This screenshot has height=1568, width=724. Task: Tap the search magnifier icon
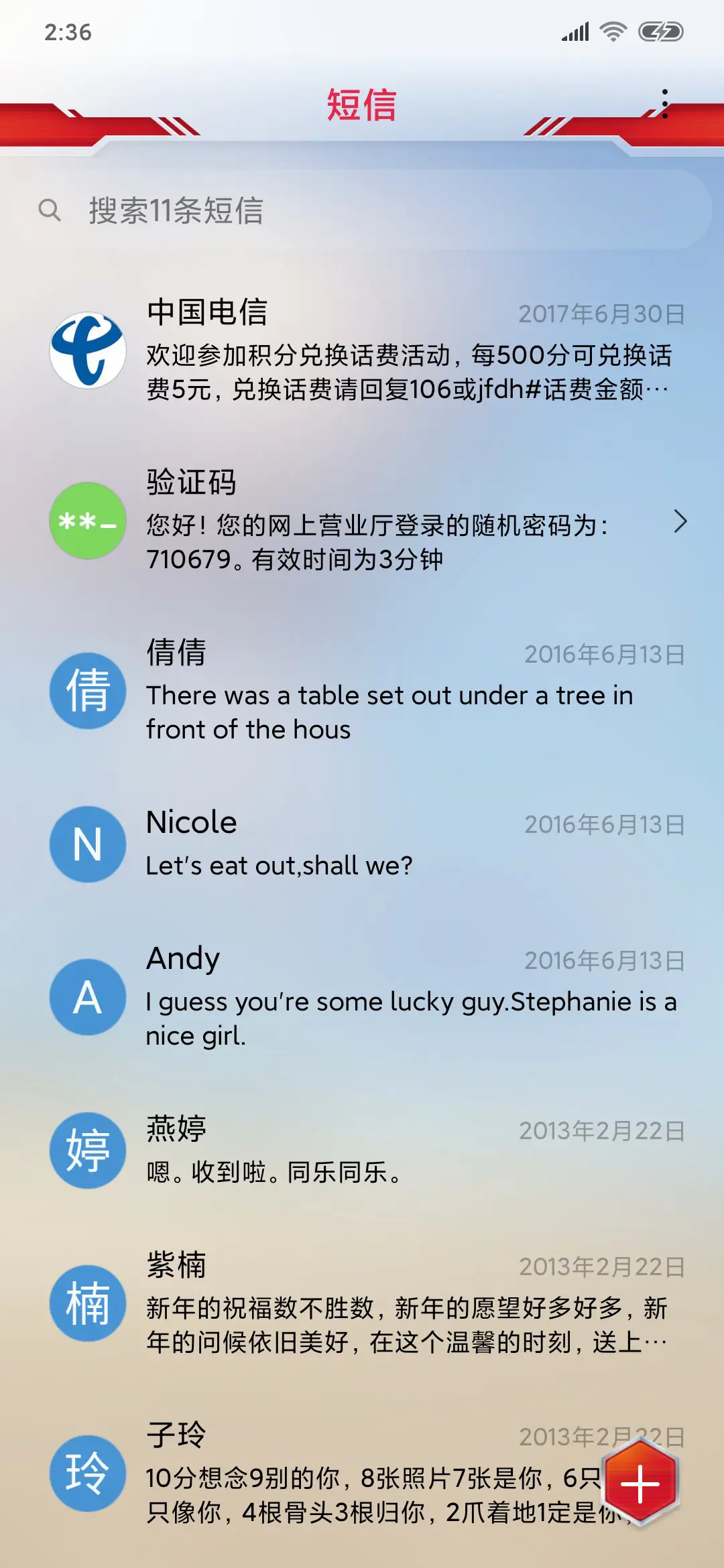coord(50,211)
